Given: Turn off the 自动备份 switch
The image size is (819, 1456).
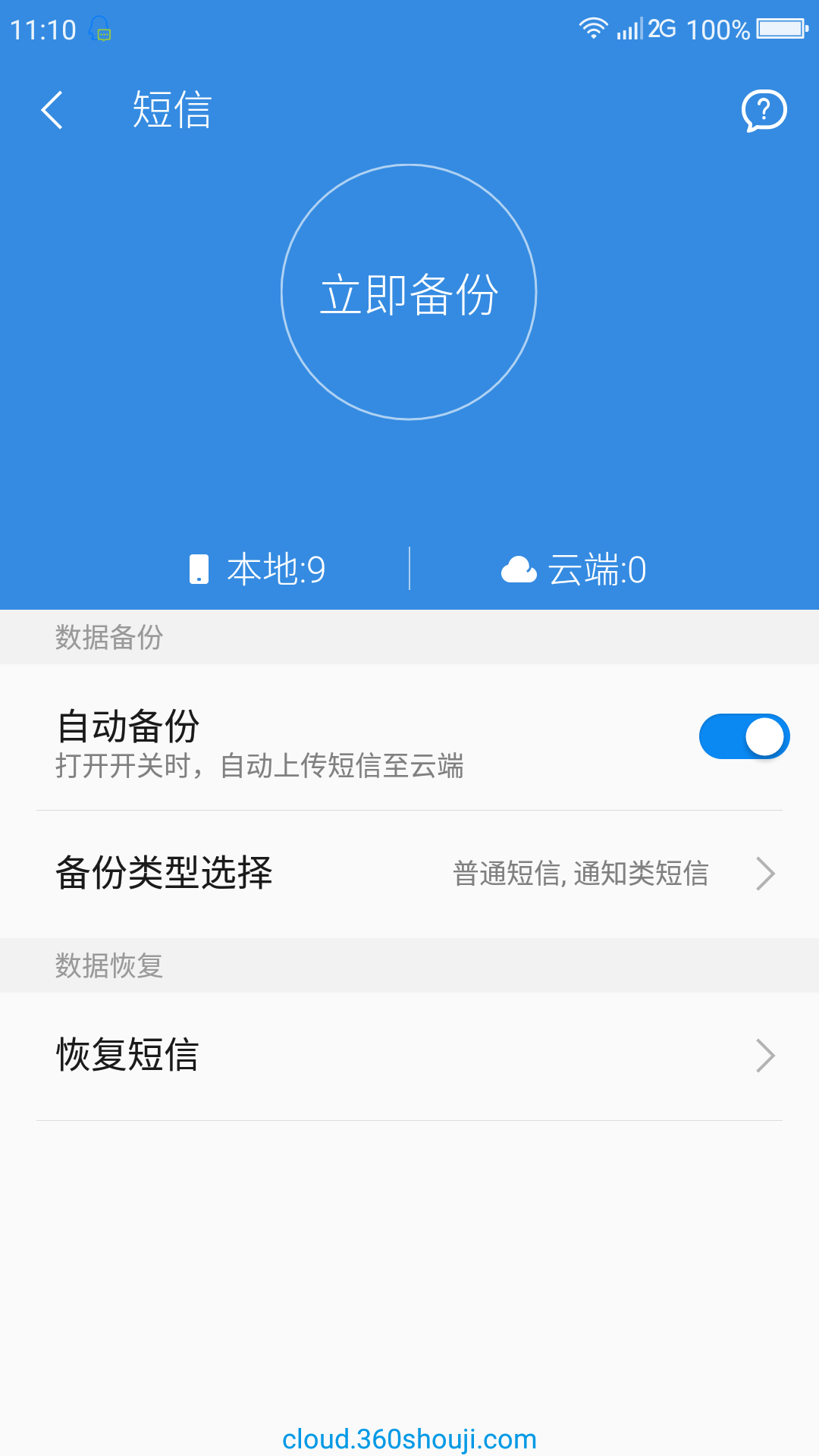Looking at the screenshot, I should point(744,736).
